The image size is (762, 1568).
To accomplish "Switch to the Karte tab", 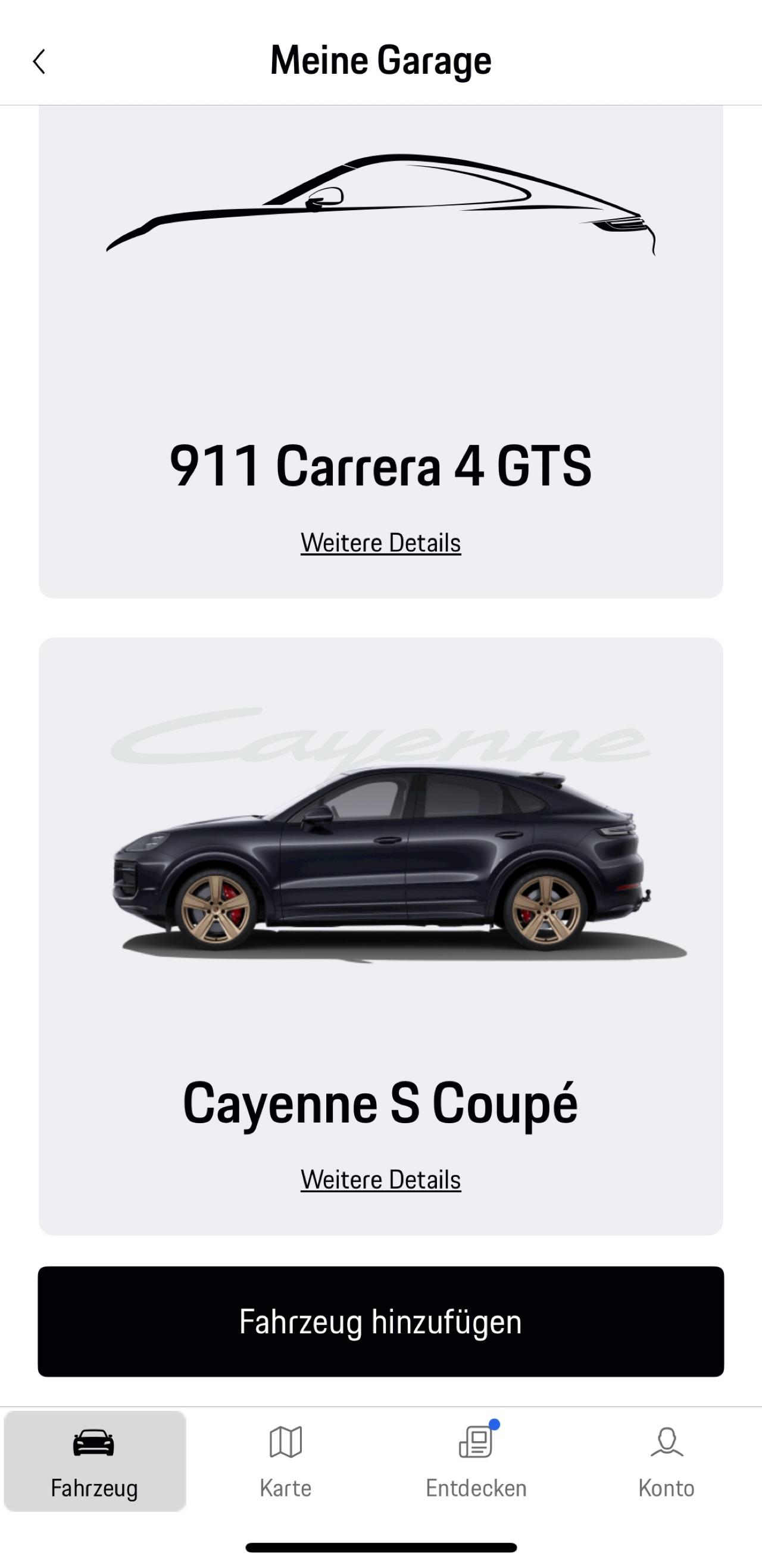I will point(285,1461).
